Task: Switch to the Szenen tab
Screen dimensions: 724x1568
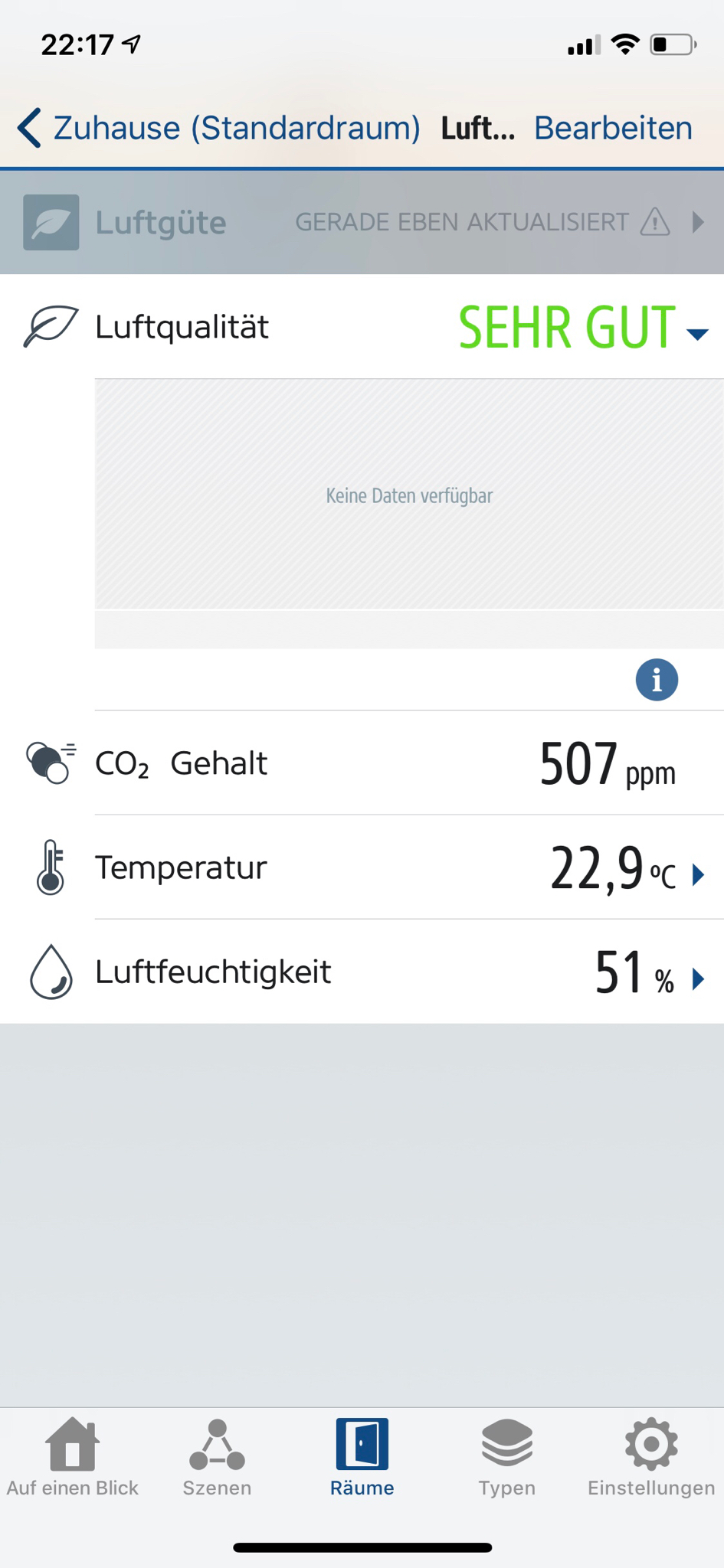Action: pyautogui.click(x=217, y=1458)
